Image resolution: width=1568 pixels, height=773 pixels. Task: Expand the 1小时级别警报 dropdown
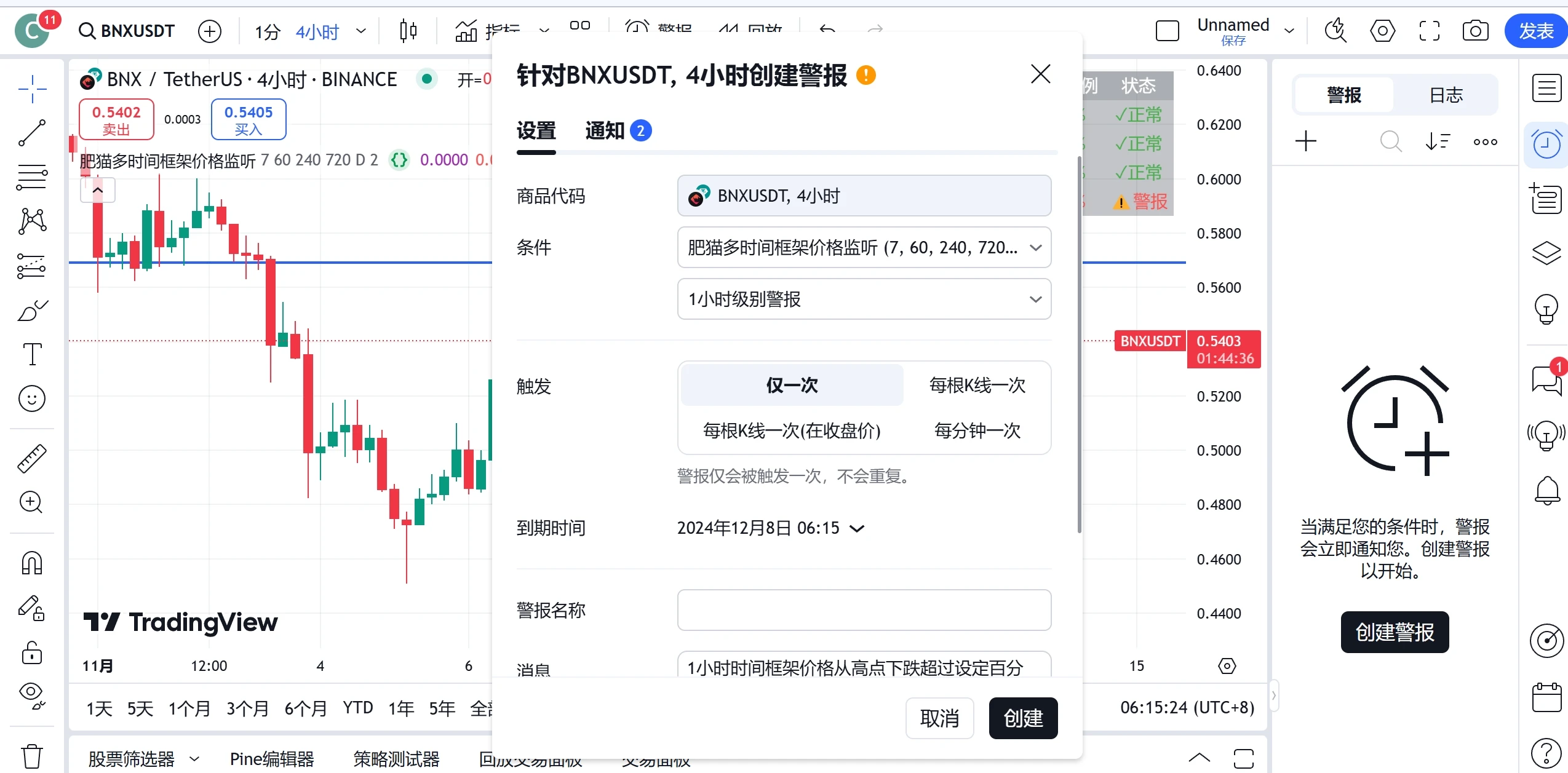coord(864,299)
